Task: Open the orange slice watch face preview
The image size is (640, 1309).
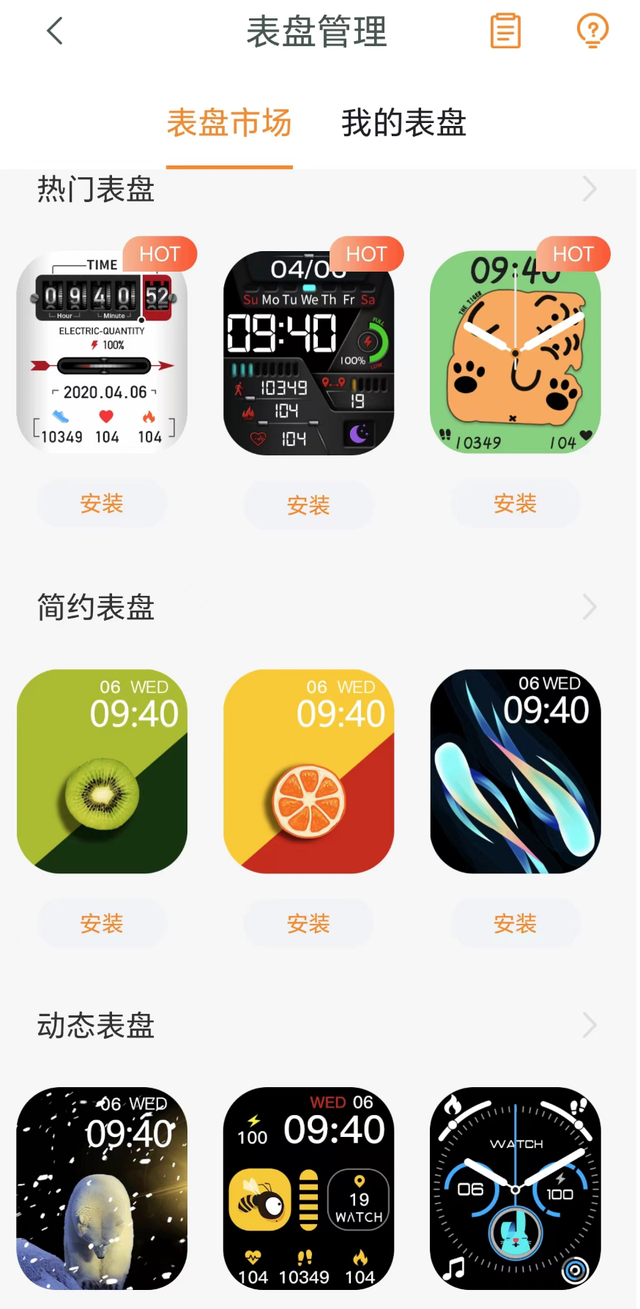Action: [x=308, y=771]
